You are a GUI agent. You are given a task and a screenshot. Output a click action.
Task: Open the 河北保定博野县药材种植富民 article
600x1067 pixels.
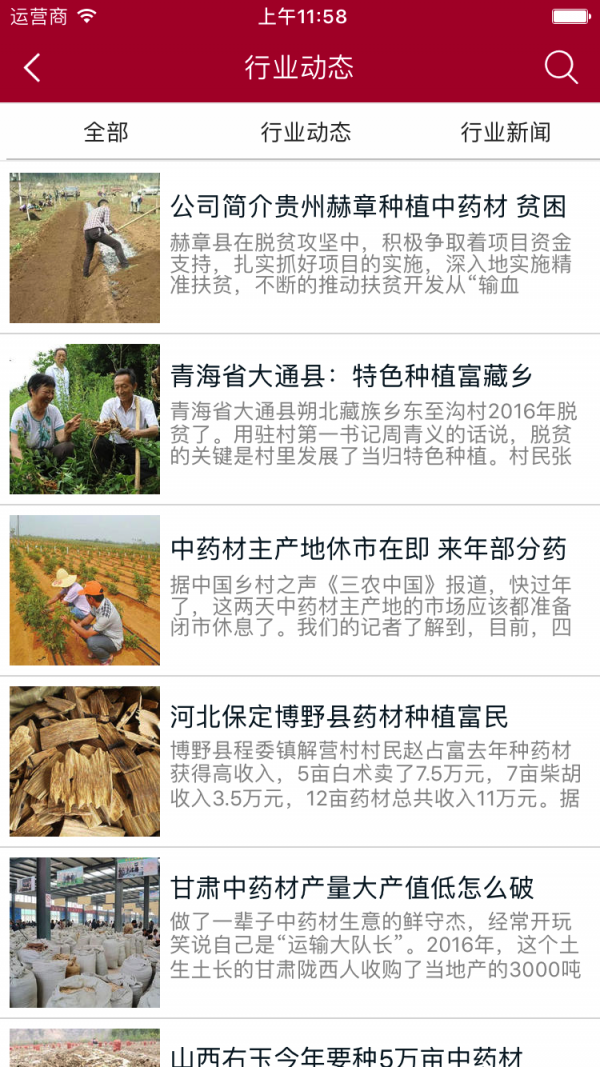300,762
